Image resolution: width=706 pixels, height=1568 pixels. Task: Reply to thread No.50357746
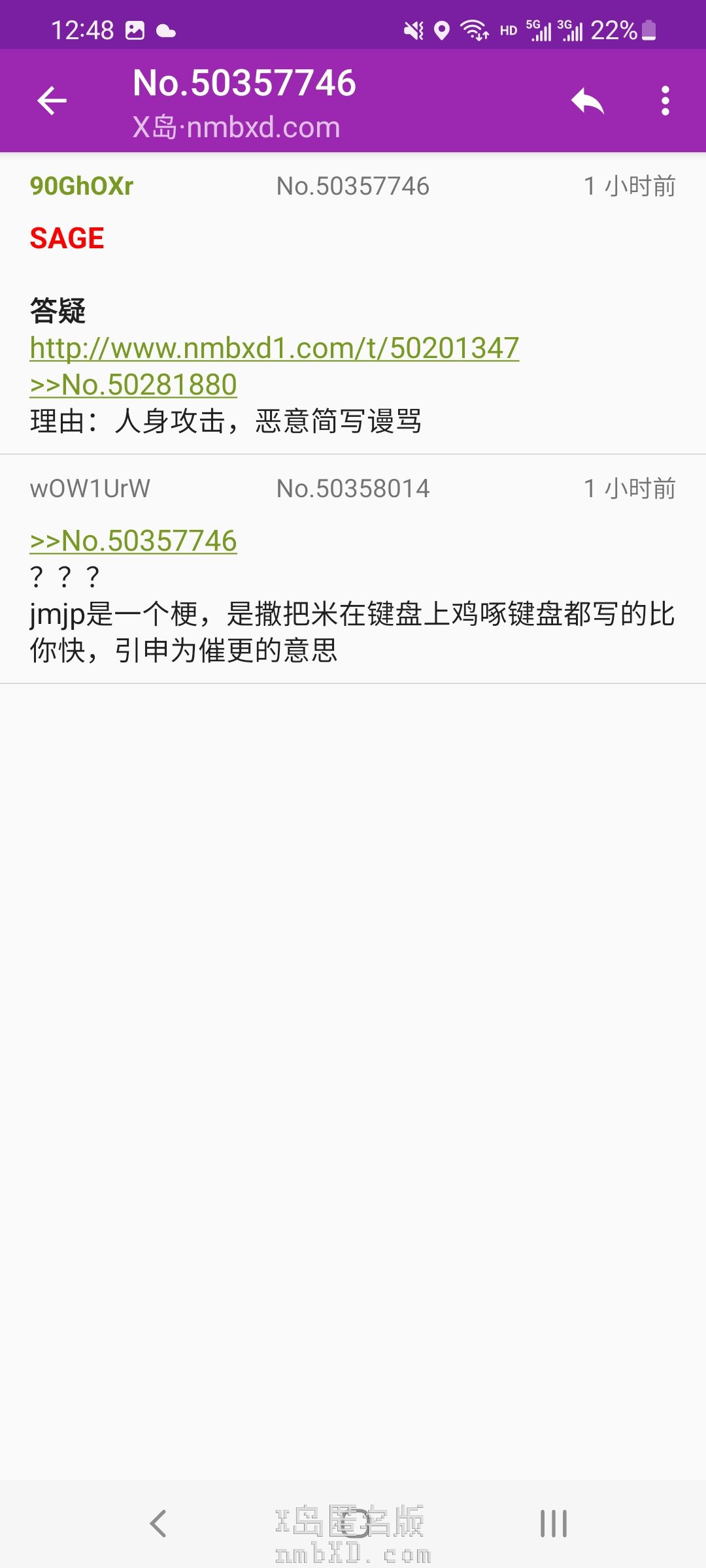587,101
